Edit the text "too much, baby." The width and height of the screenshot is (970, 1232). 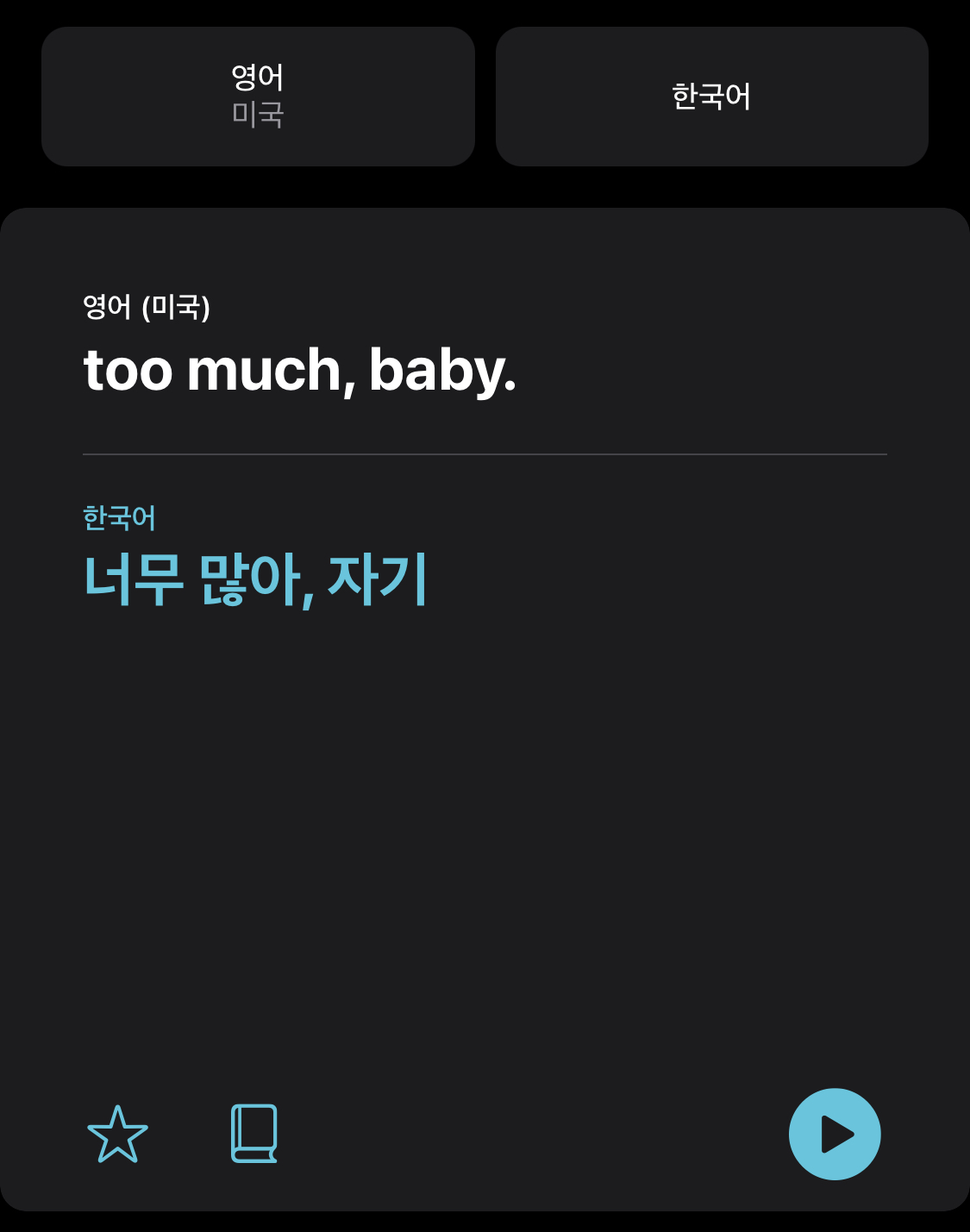click(x=300, y=371)
